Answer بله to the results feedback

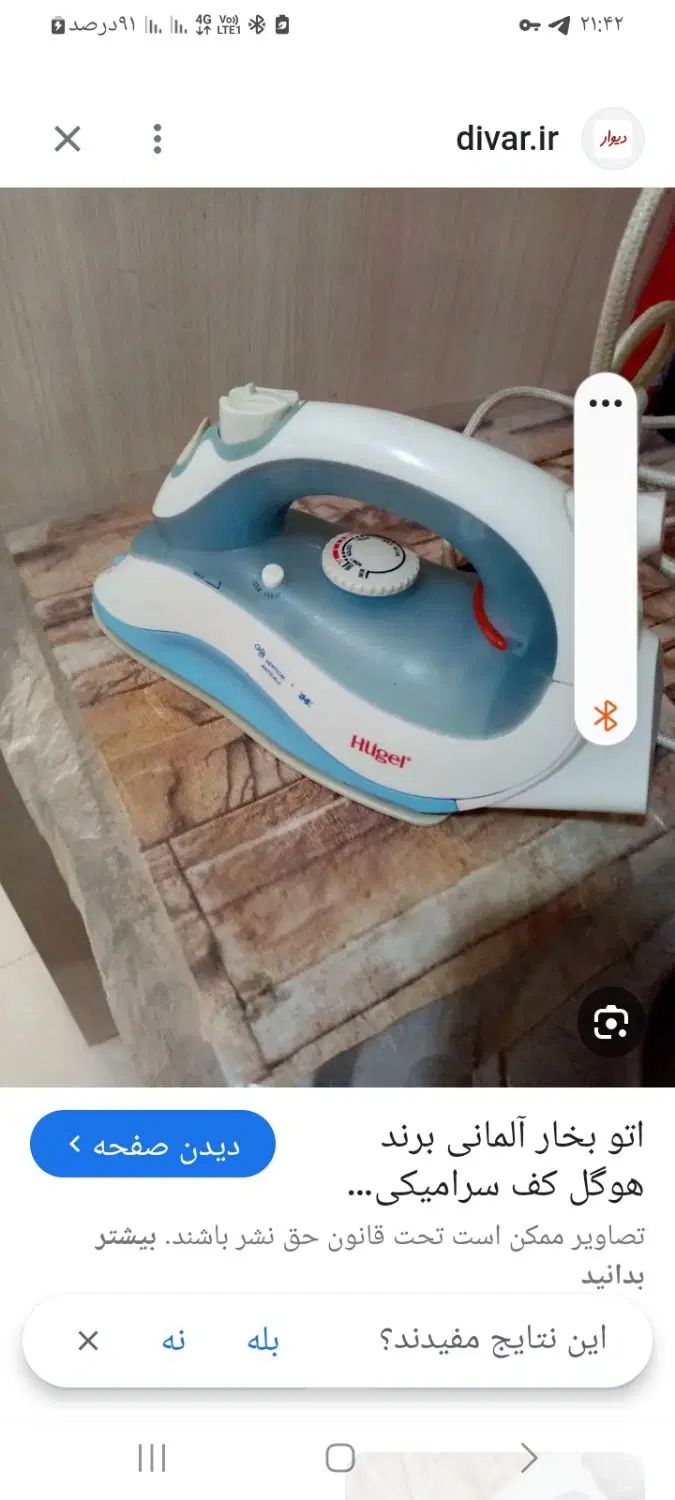click(x=263, y=1342)
